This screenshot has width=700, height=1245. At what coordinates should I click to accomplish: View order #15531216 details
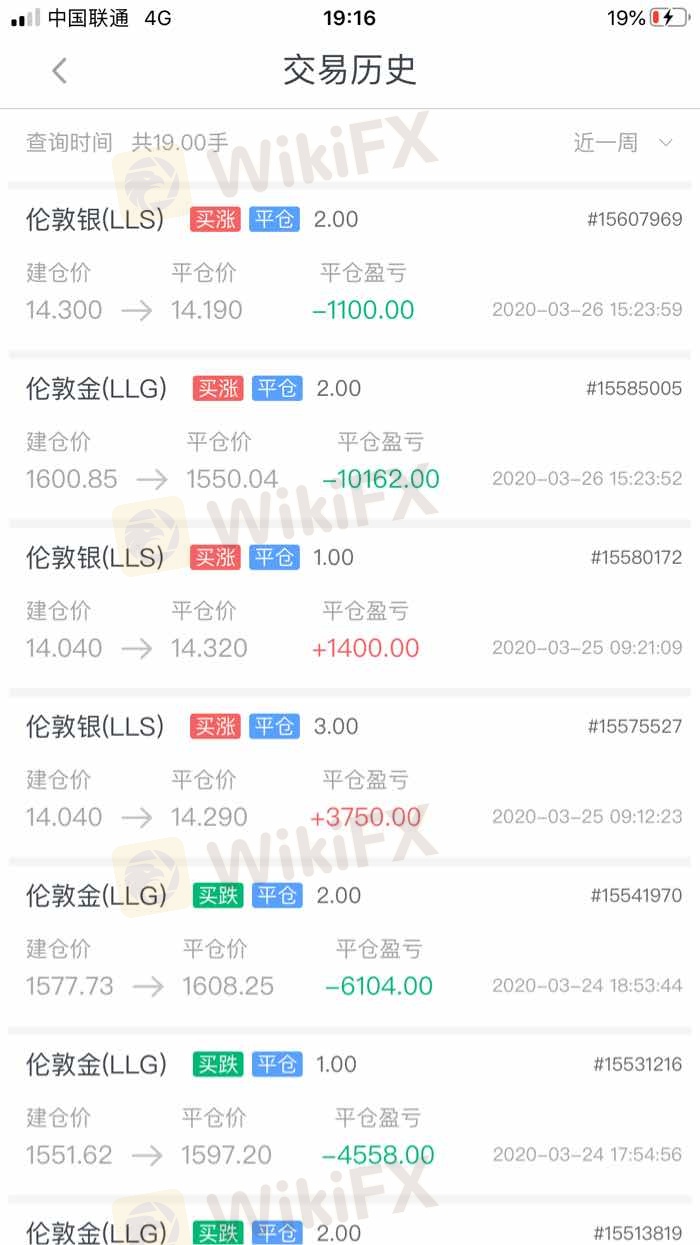[x=350, y=1113]
